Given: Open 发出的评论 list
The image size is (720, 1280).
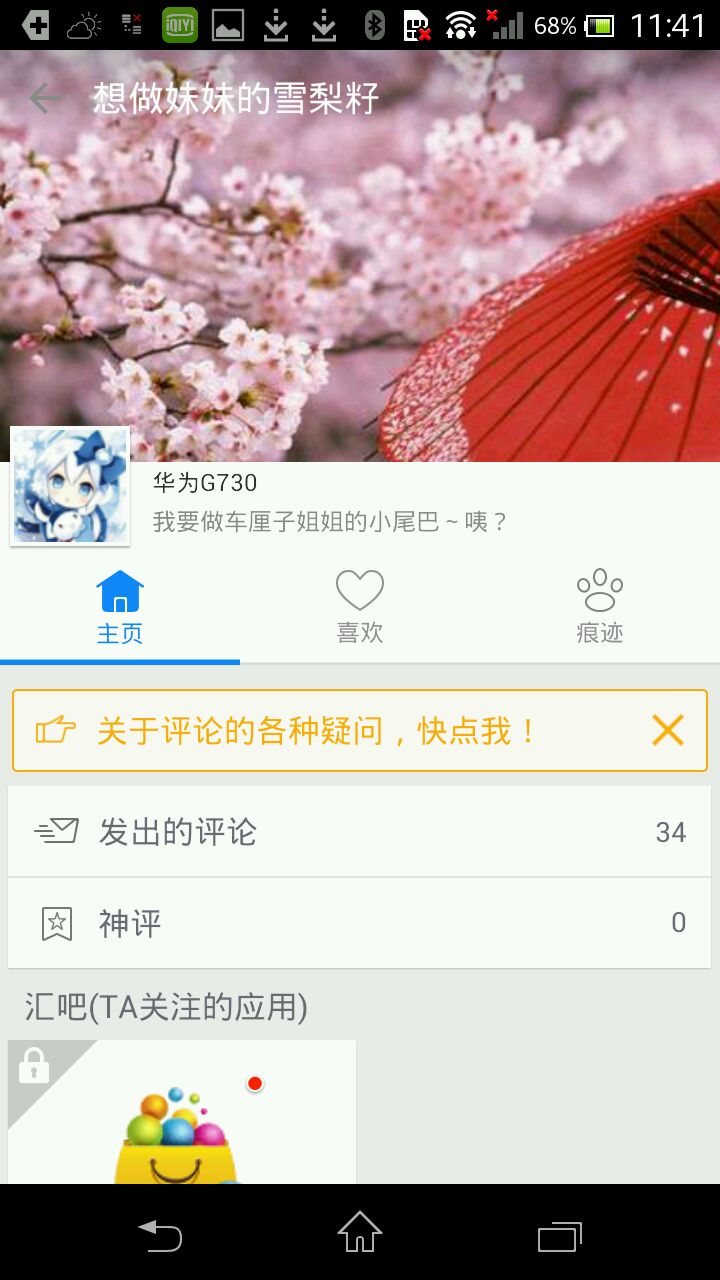Looking at the screenshot, I should tap(360, 832).
